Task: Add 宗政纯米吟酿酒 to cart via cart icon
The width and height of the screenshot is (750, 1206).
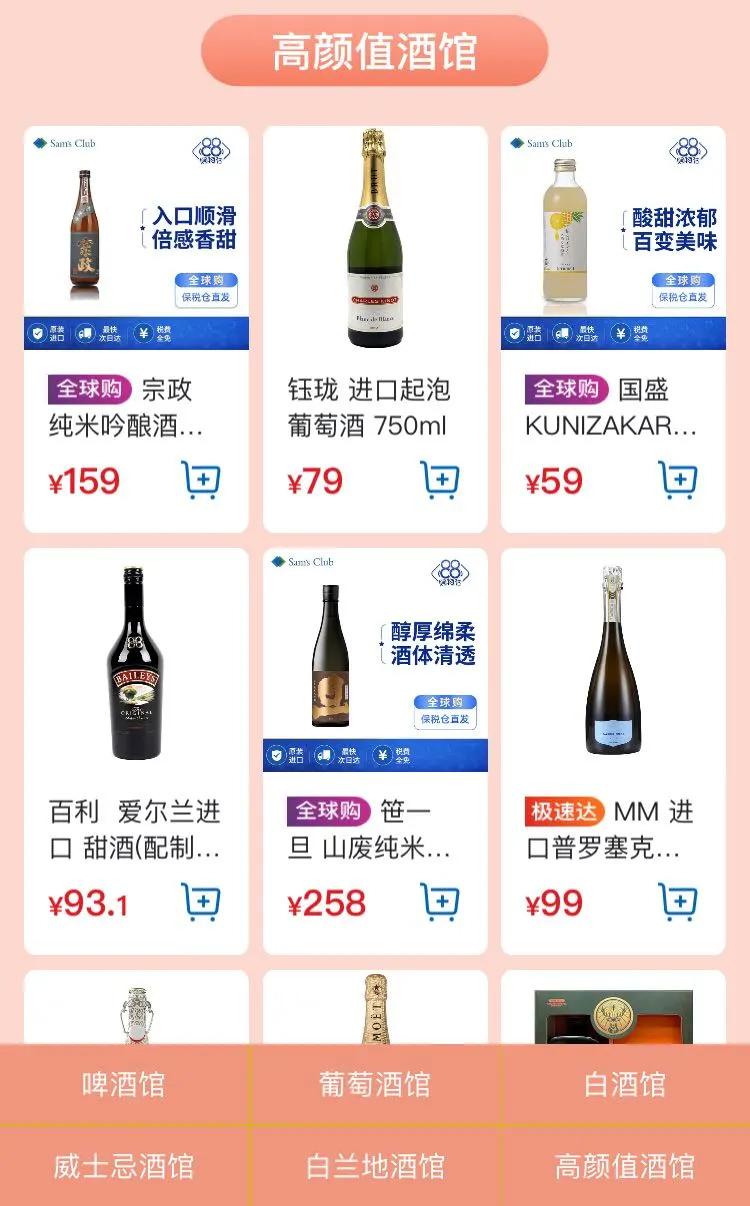Action: point(200,480)
